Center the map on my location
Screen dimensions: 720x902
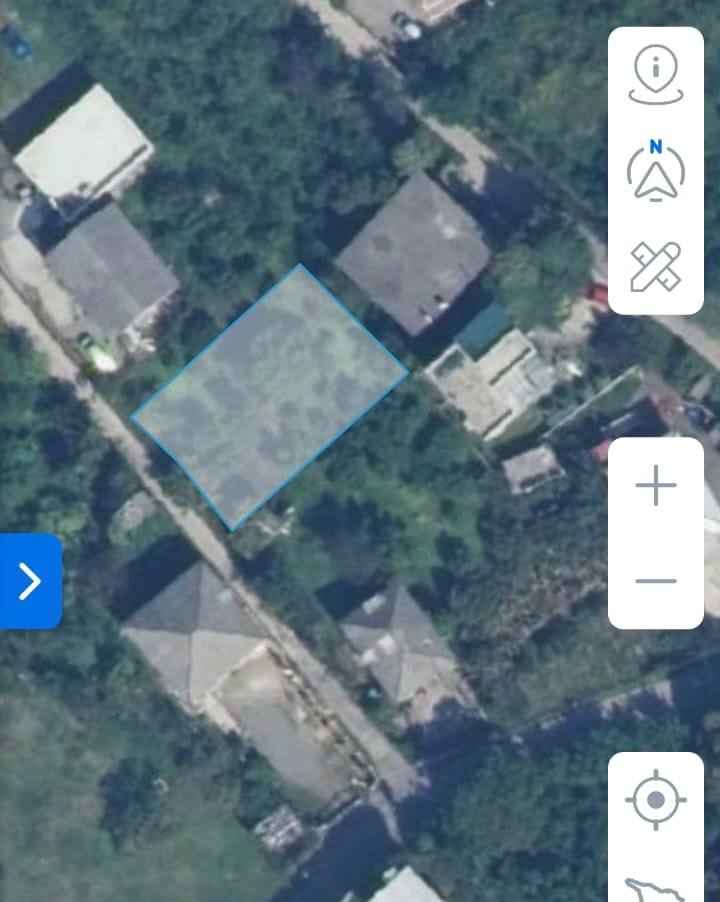click(x=656, y=799)
